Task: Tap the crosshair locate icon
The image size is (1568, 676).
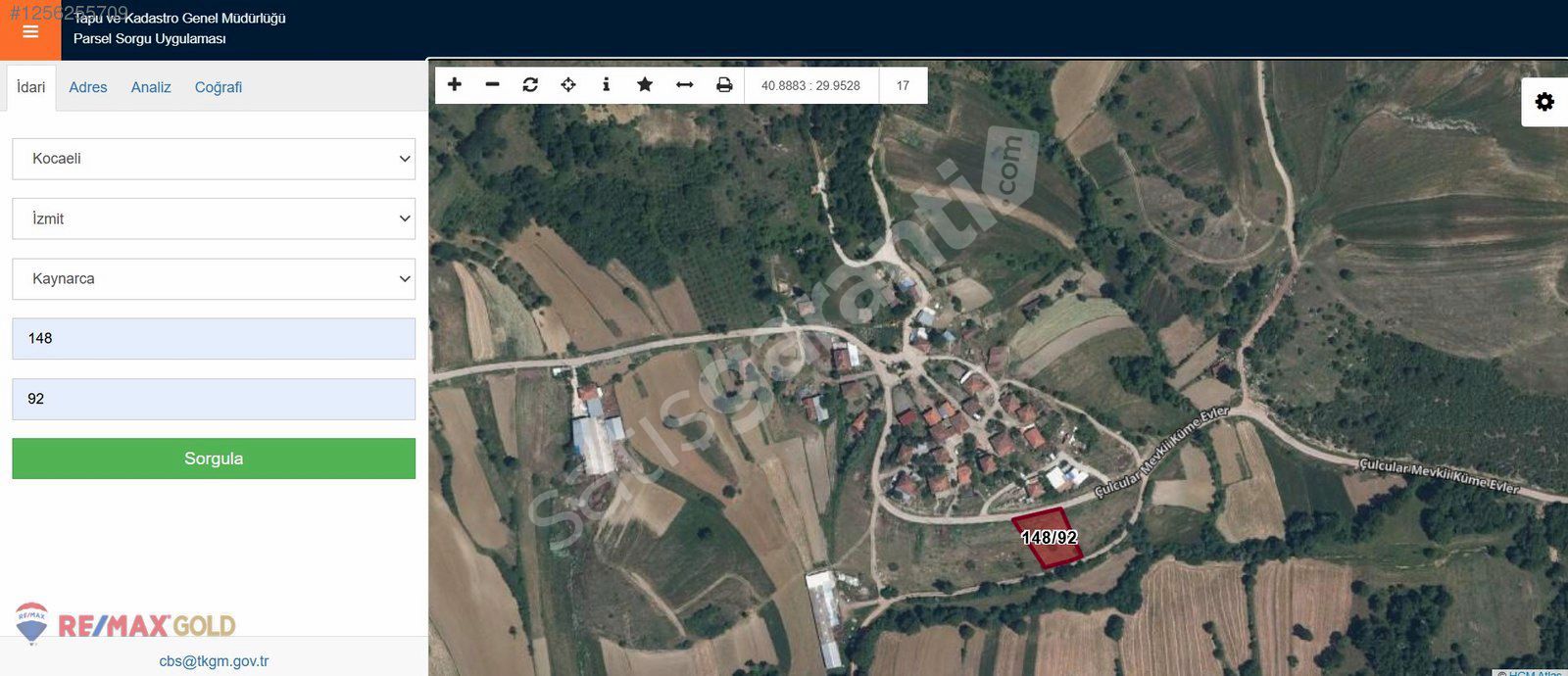Action: coord(568,85)
